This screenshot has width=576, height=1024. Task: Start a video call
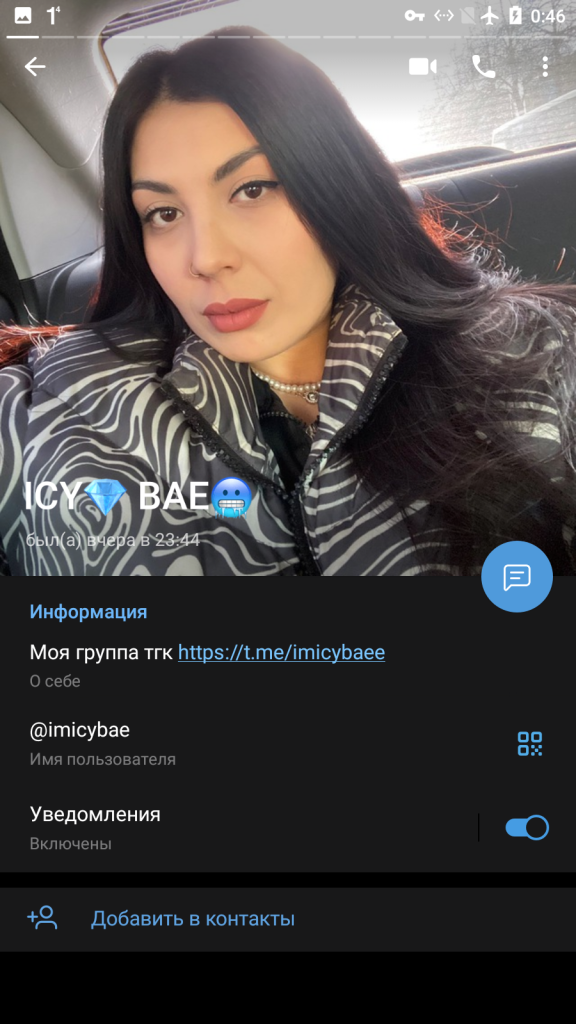[423, 67]
